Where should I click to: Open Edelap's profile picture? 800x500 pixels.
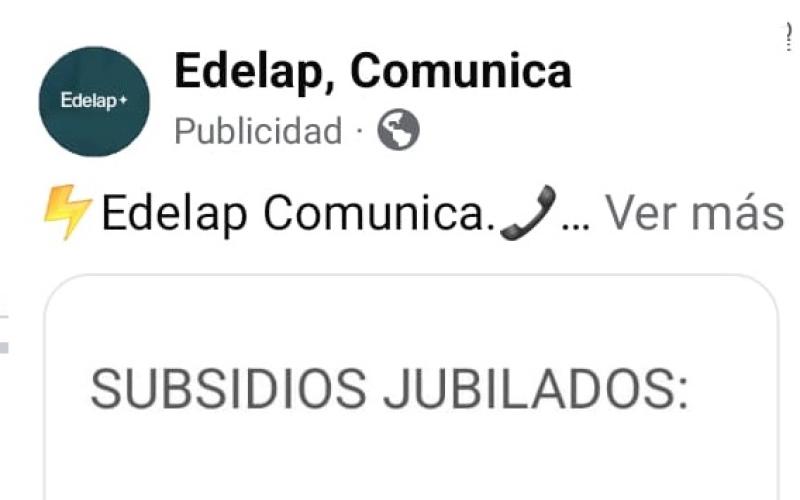94,101
